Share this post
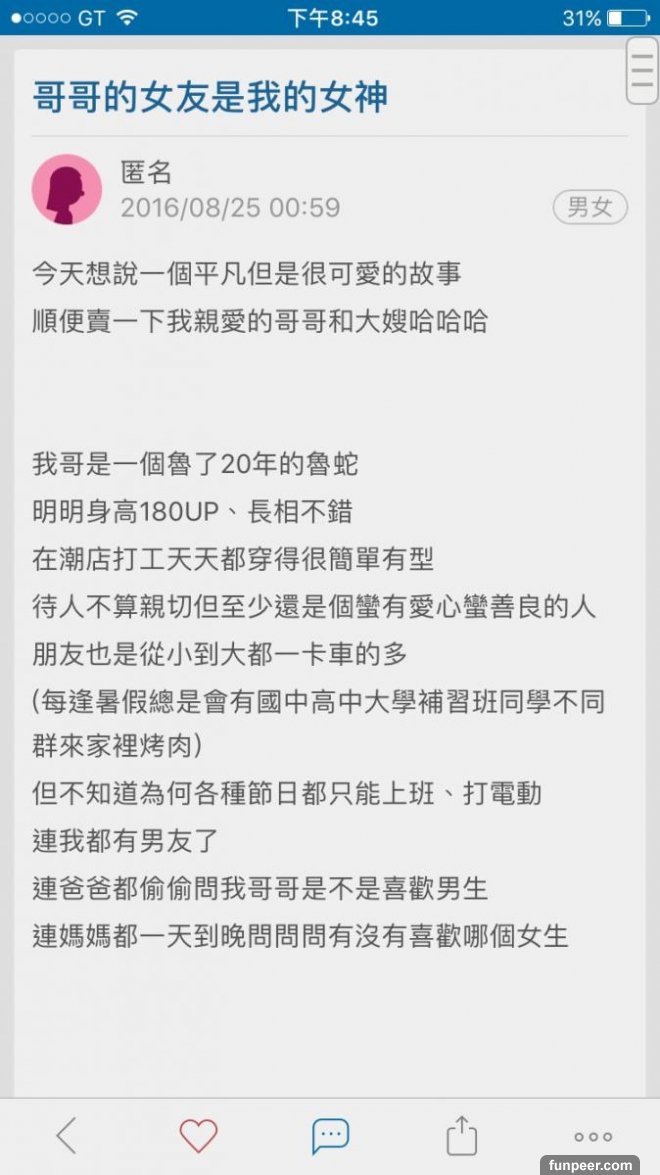 pos(461,1136)
